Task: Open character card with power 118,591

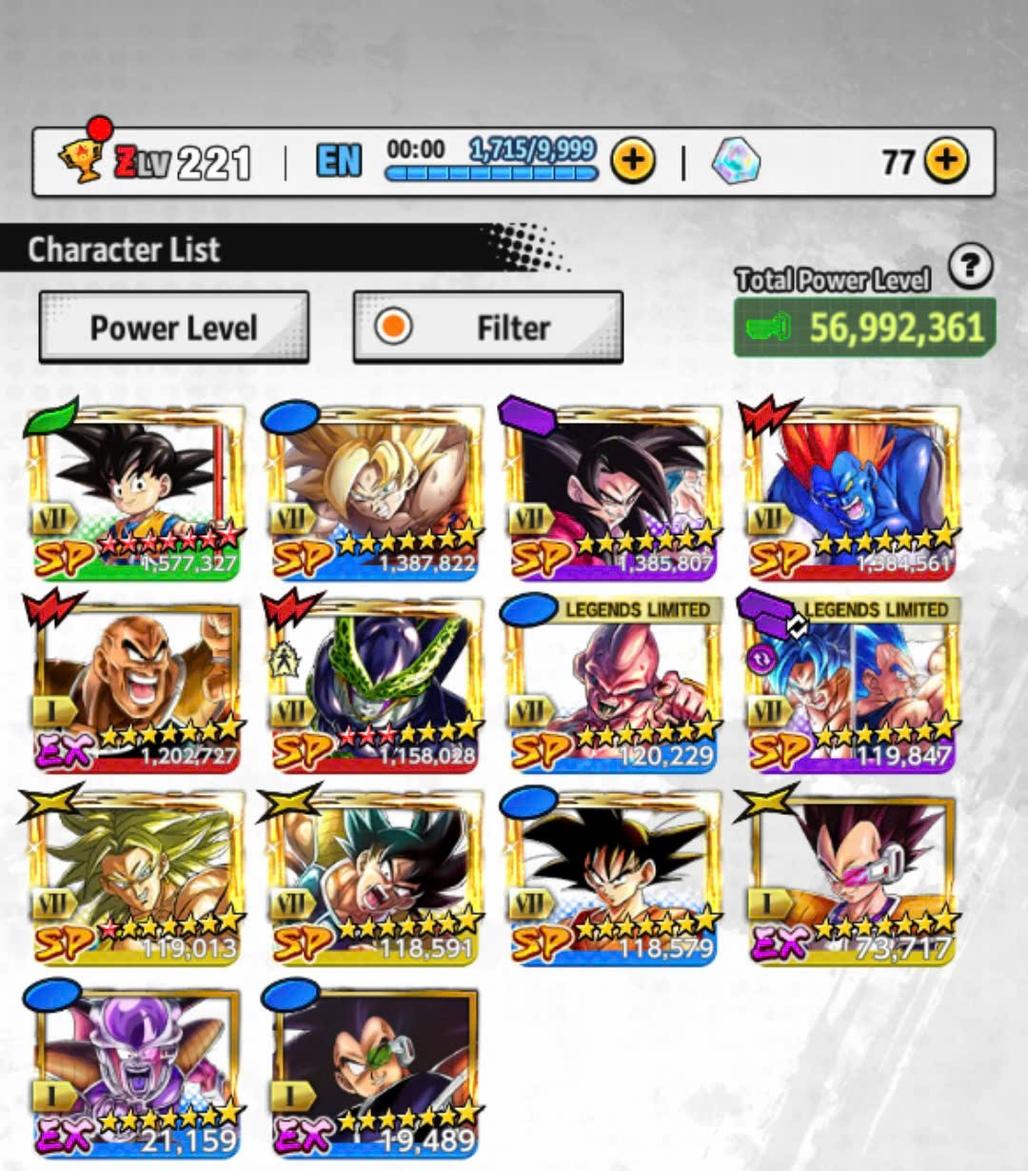Action: click(x=373, y=879)
